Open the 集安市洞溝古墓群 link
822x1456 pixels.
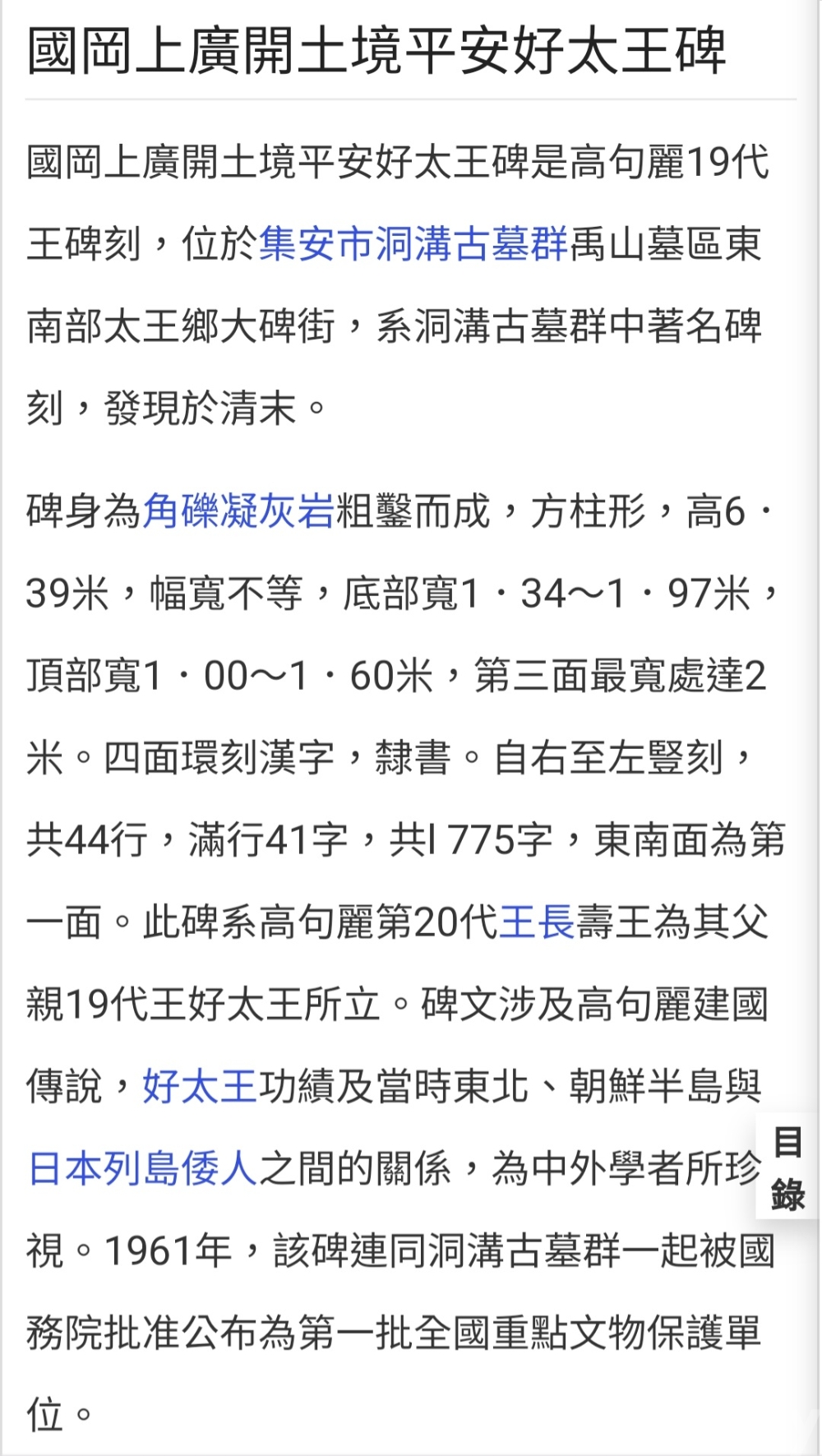click(413, 244)
